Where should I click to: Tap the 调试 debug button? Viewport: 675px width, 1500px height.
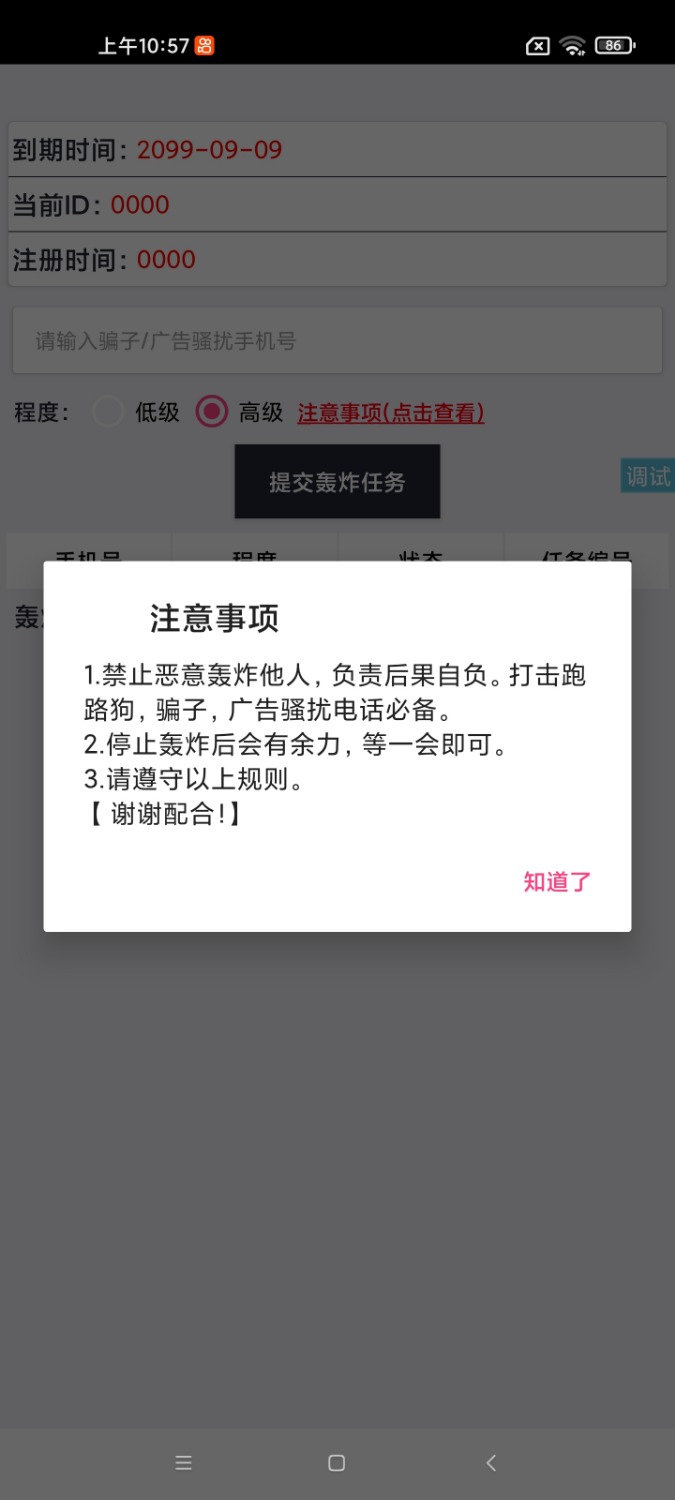647,477
